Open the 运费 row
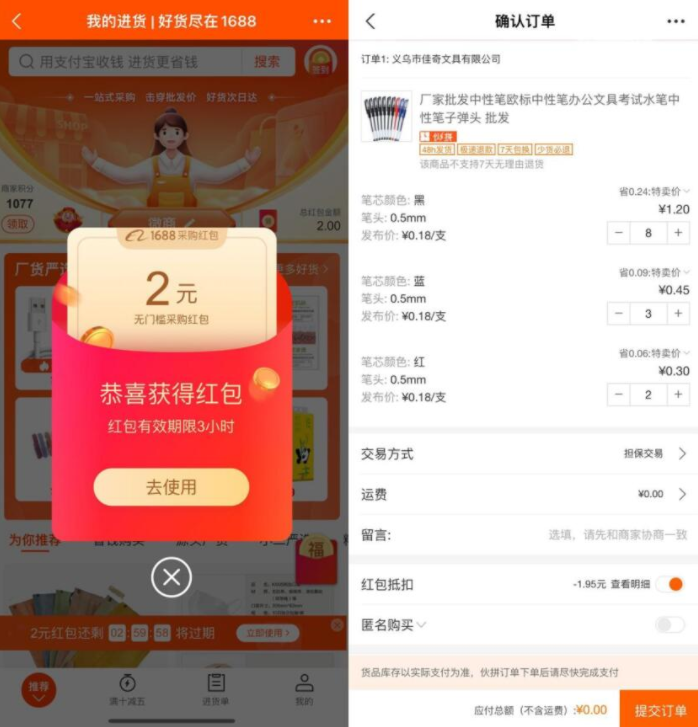This screenshot has width=698, height=727. 523,494
